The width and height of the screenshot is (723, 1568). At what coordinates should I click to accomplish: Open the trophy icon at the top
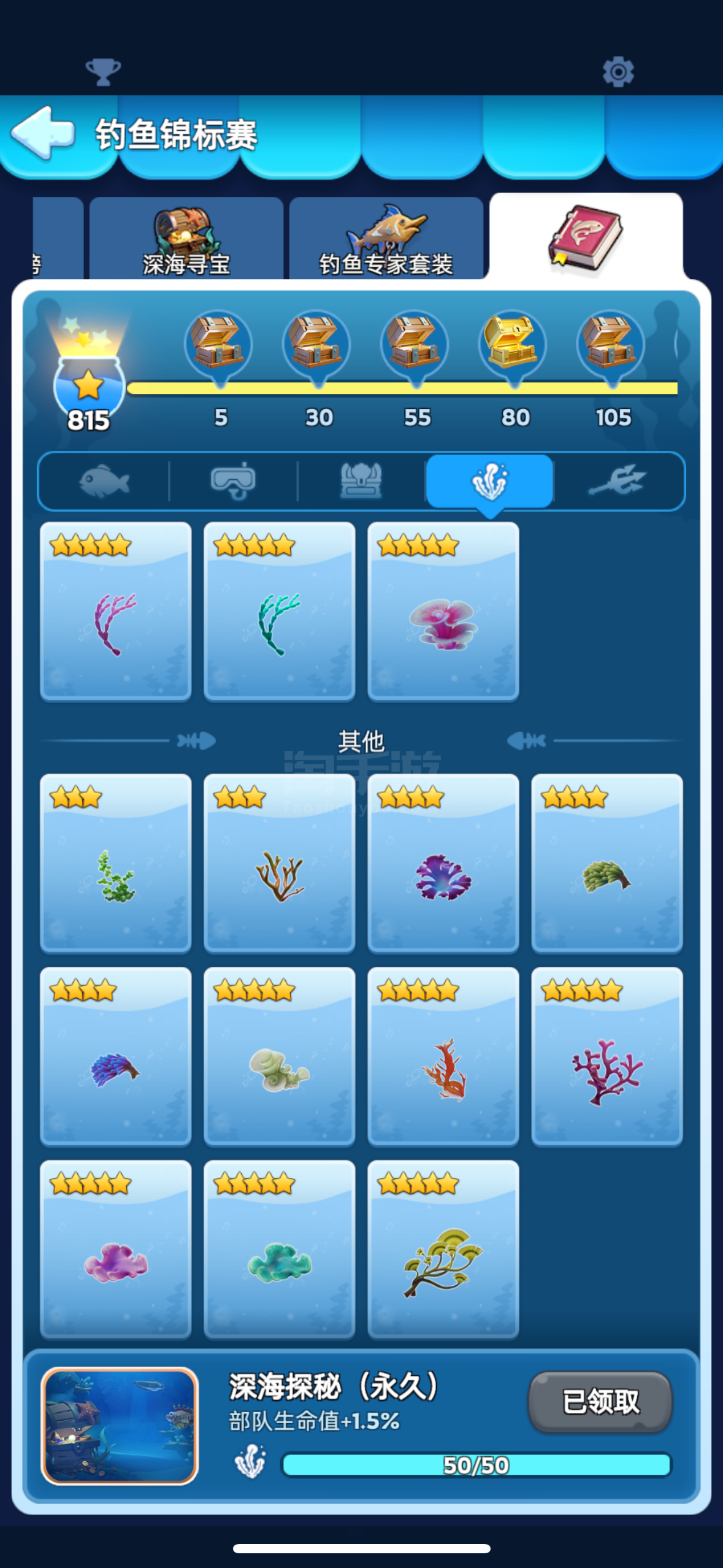pos(103,72)
